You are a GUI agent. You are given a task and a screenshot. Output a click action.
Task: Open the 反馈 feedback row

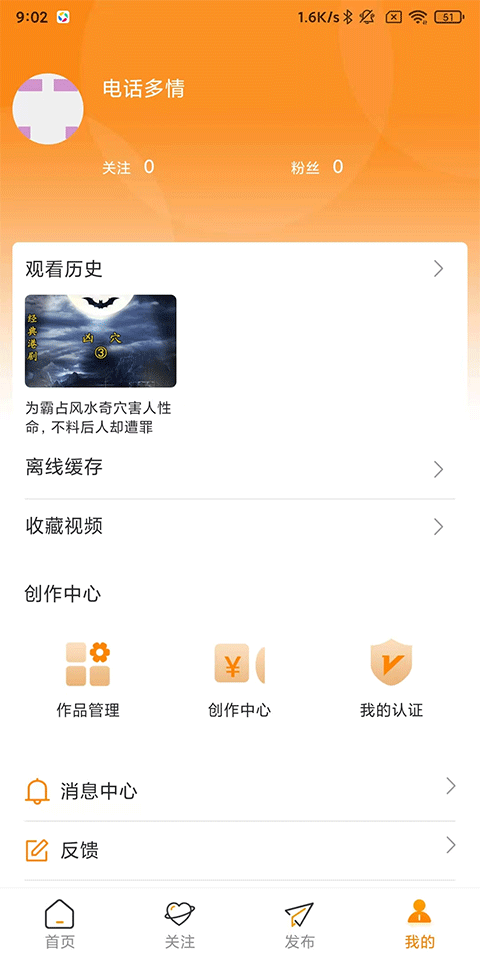tap(240, 850)
